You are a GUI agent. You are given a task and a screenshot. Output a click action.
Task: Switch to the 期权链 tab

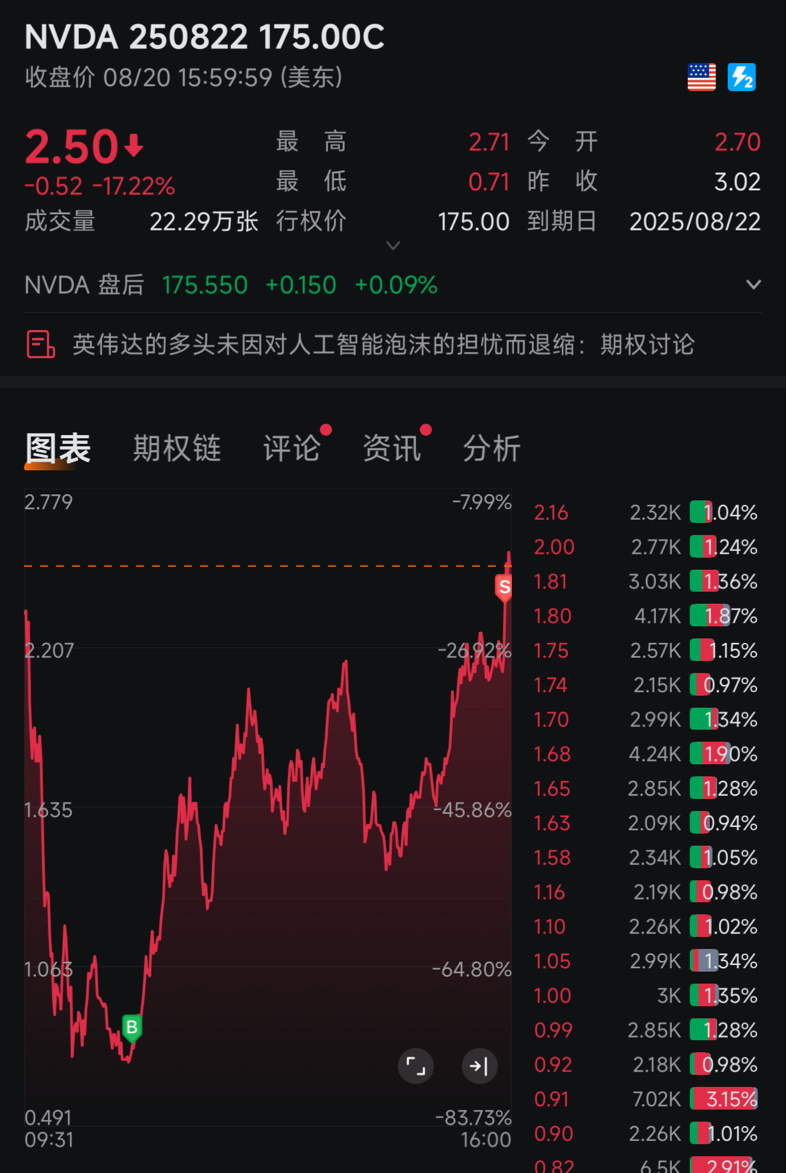click(176, 448)
